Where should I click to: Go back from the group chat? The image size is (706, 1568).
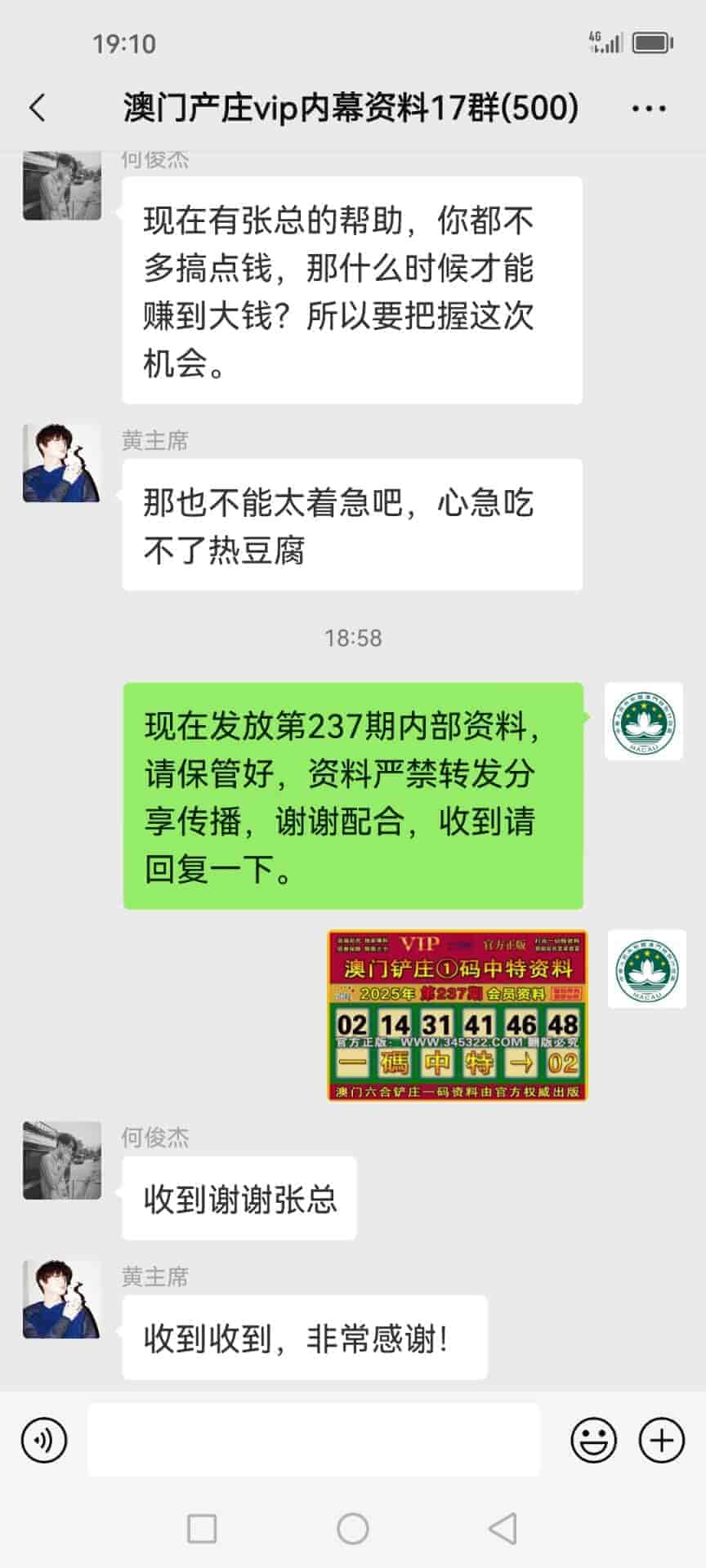38,108
